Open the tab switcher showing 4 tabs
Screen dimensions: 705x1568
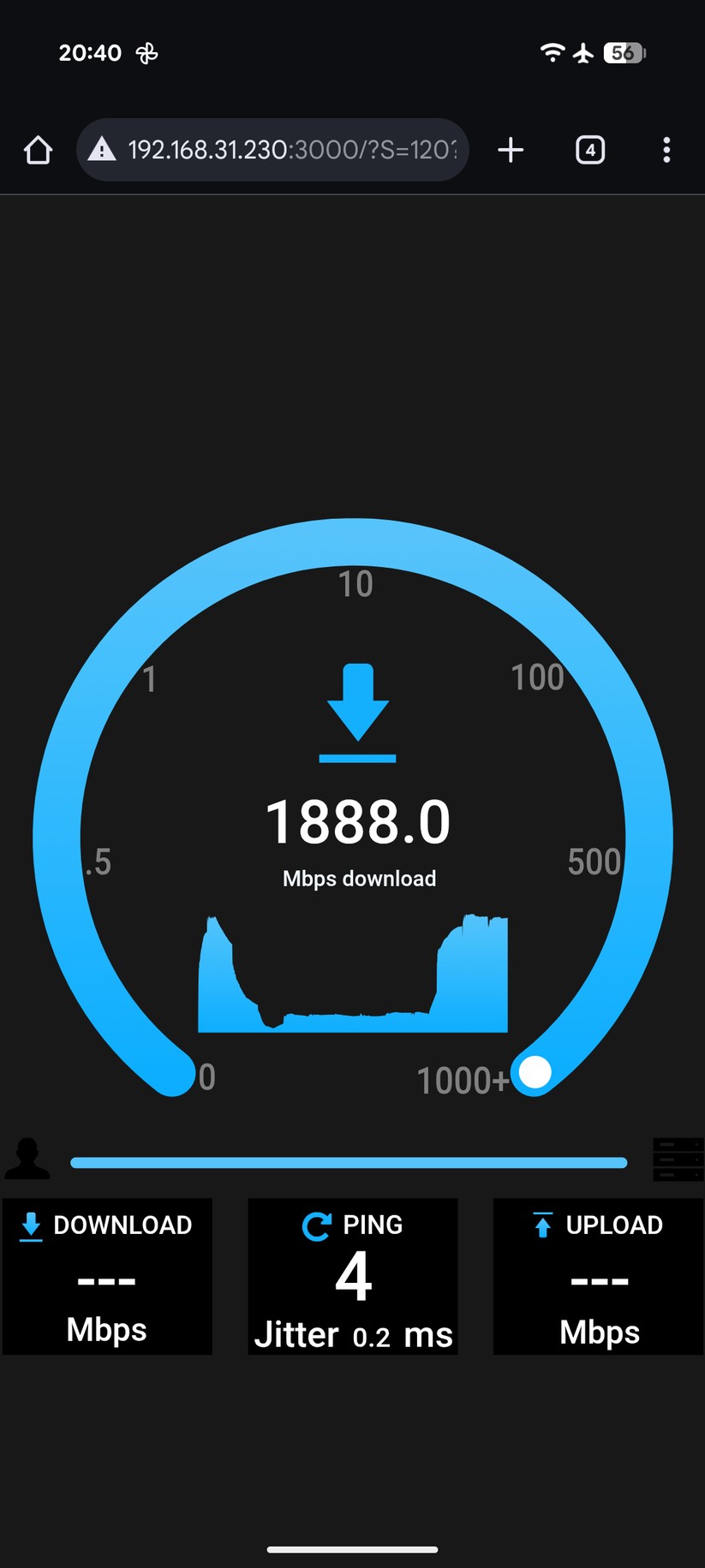click(x=589, y=150)
